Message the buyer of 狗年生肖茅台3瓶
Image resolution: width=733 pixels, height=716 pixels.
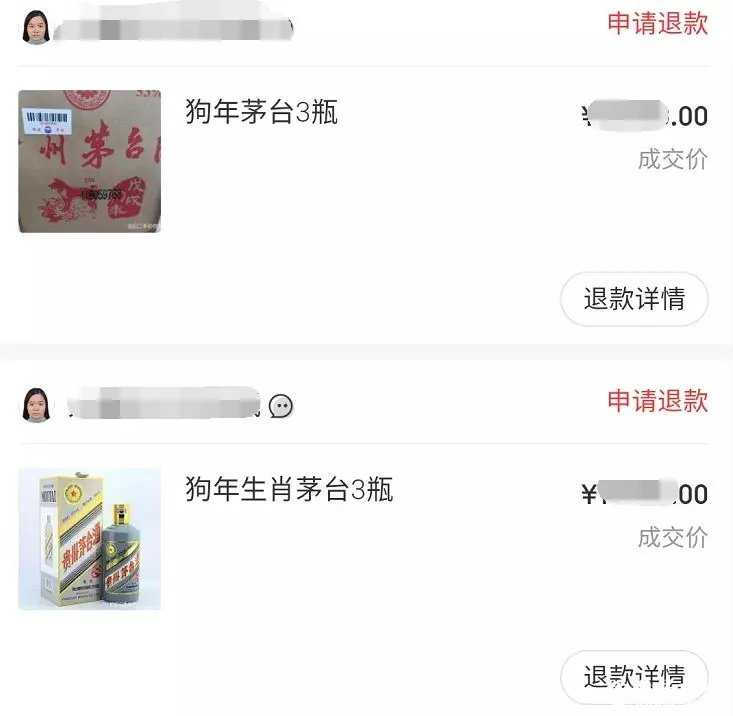click(281, 406)
